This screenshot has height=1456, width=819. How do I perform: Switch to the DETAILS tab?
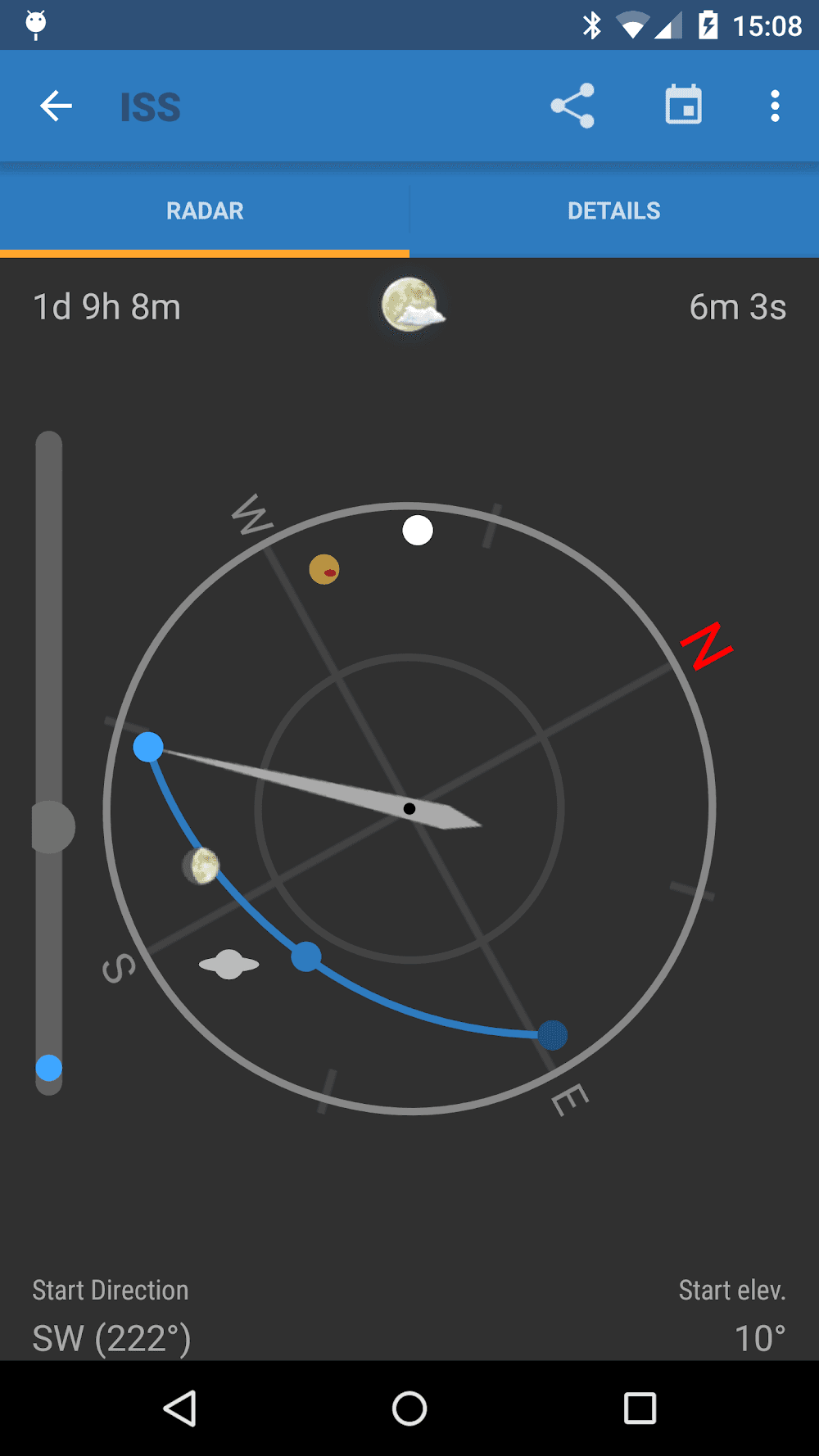613,210
